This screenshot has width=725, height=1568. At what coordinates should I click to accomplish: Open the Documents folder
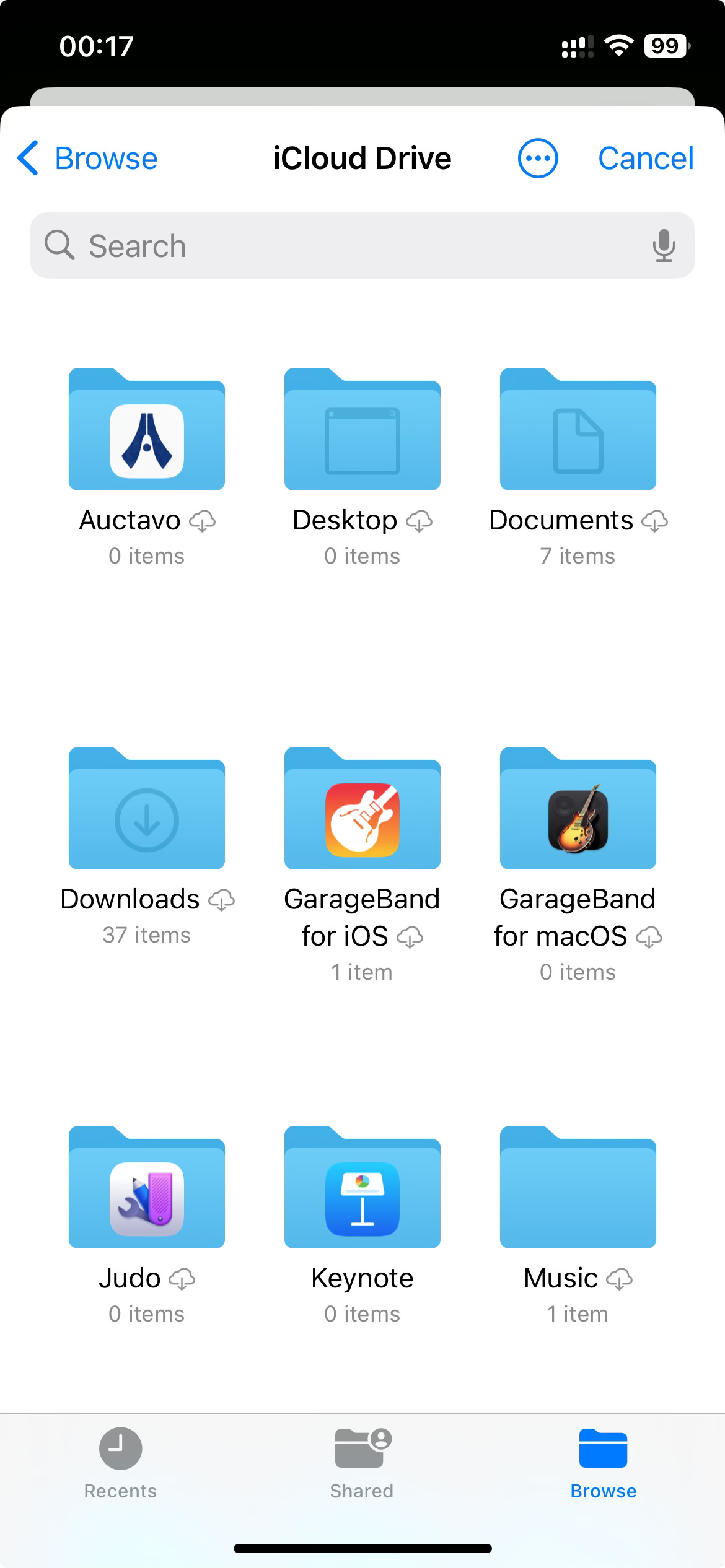click(578, 430)
